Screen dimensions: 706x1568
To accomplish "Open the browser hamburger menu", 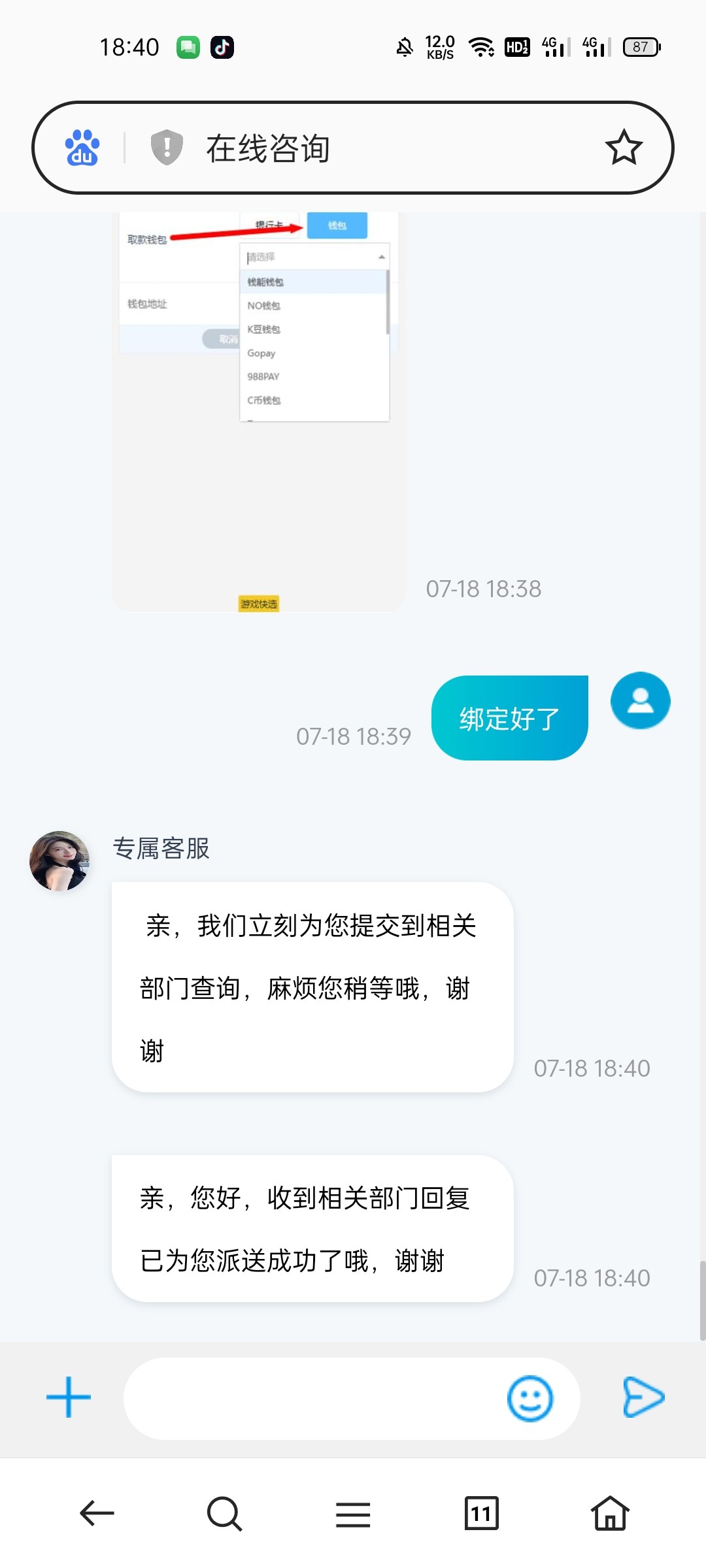I will click(x=353, y=1514).
